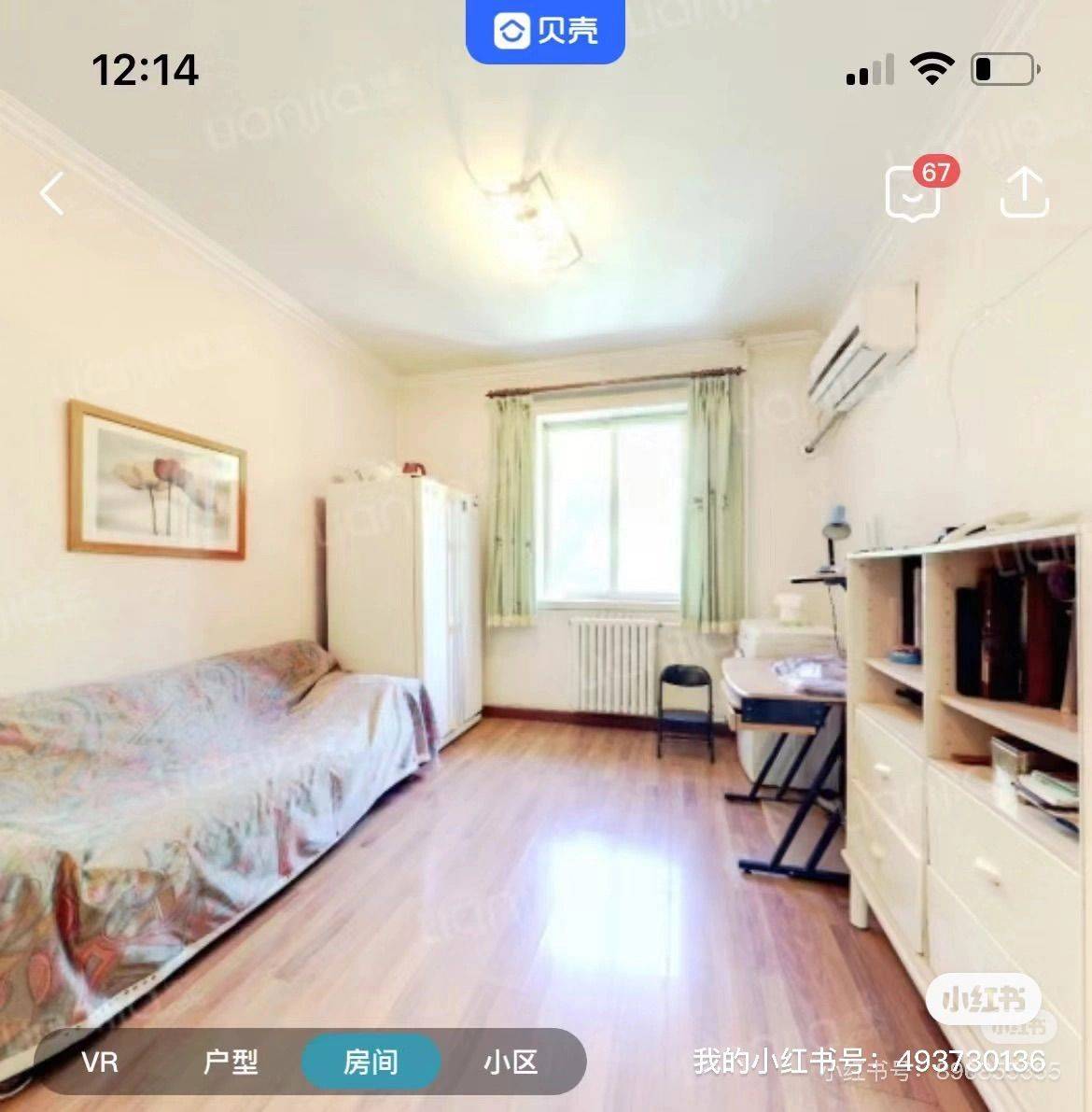The width and height of the screenshot is (1092, 1112).
Task: Switch to the VR tab
Action: coord(100,1062)
